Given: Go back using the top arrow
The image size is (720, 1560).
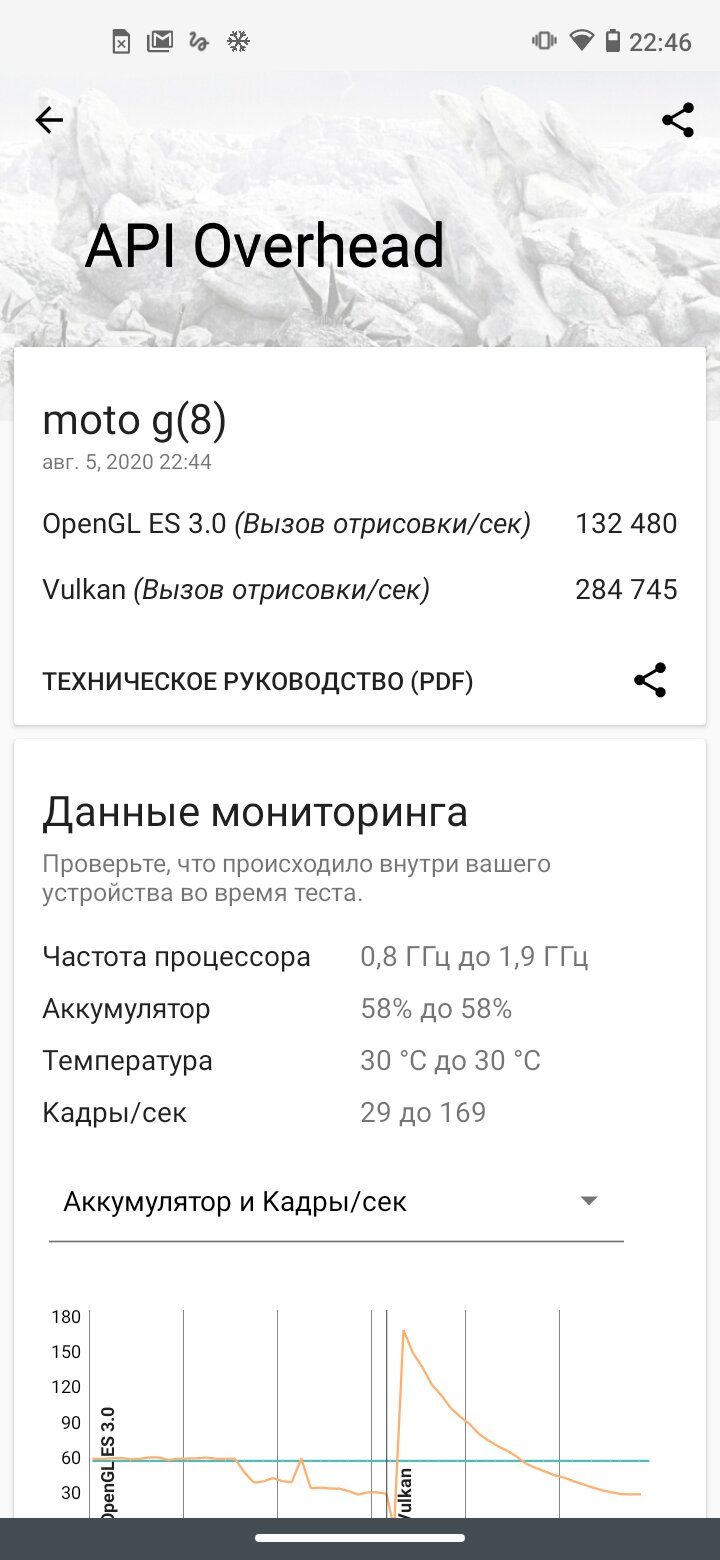Looking at the screenshot, I should point(49,121).
